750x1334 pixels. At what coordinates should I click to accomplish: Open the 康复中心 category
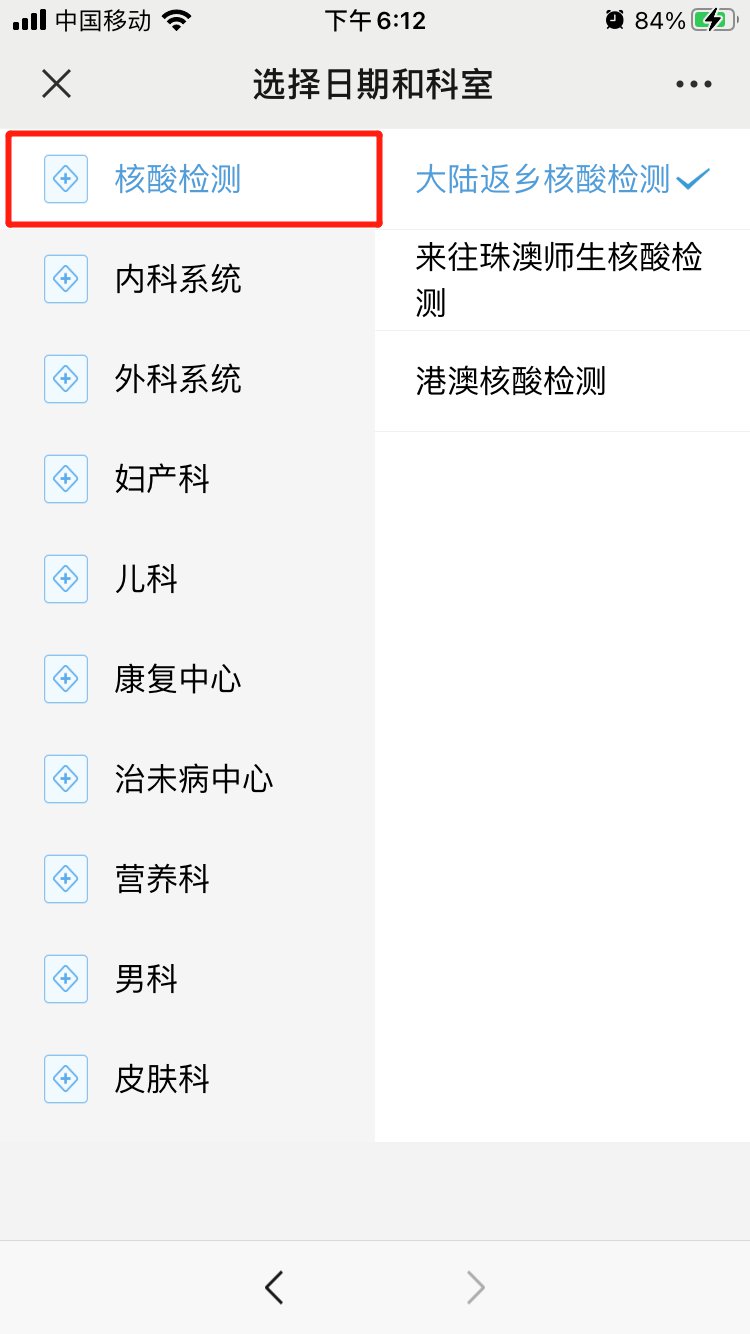[178, 679]
